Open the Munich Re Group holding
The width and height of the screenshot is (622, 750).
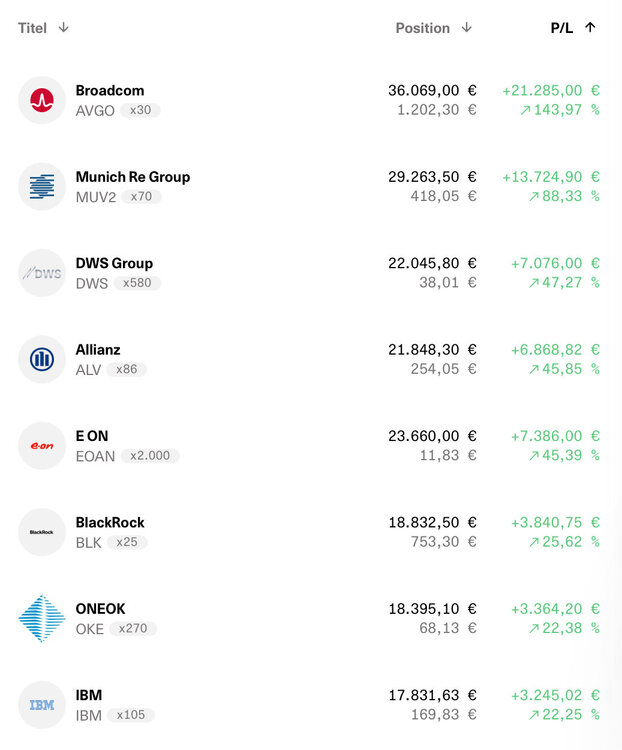132,186
